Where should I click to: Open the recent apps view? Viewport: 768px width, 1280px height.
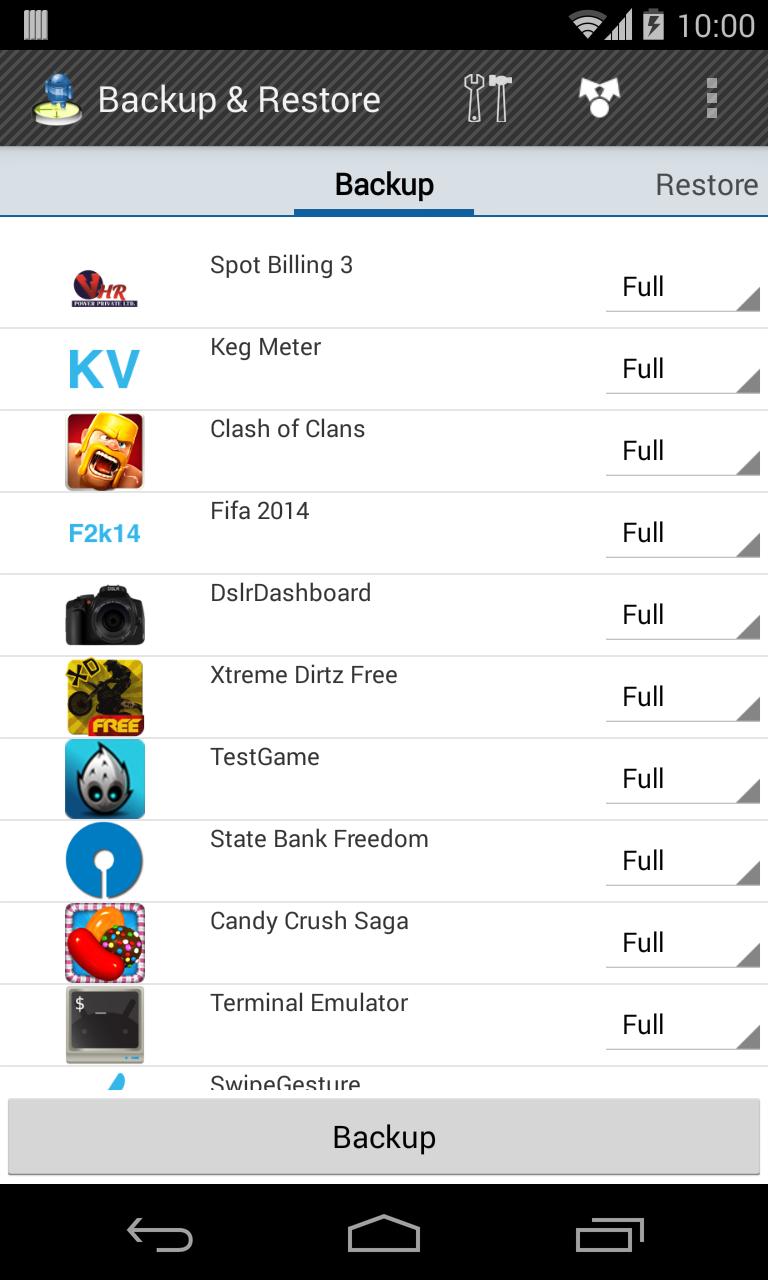coord(609,1235)
